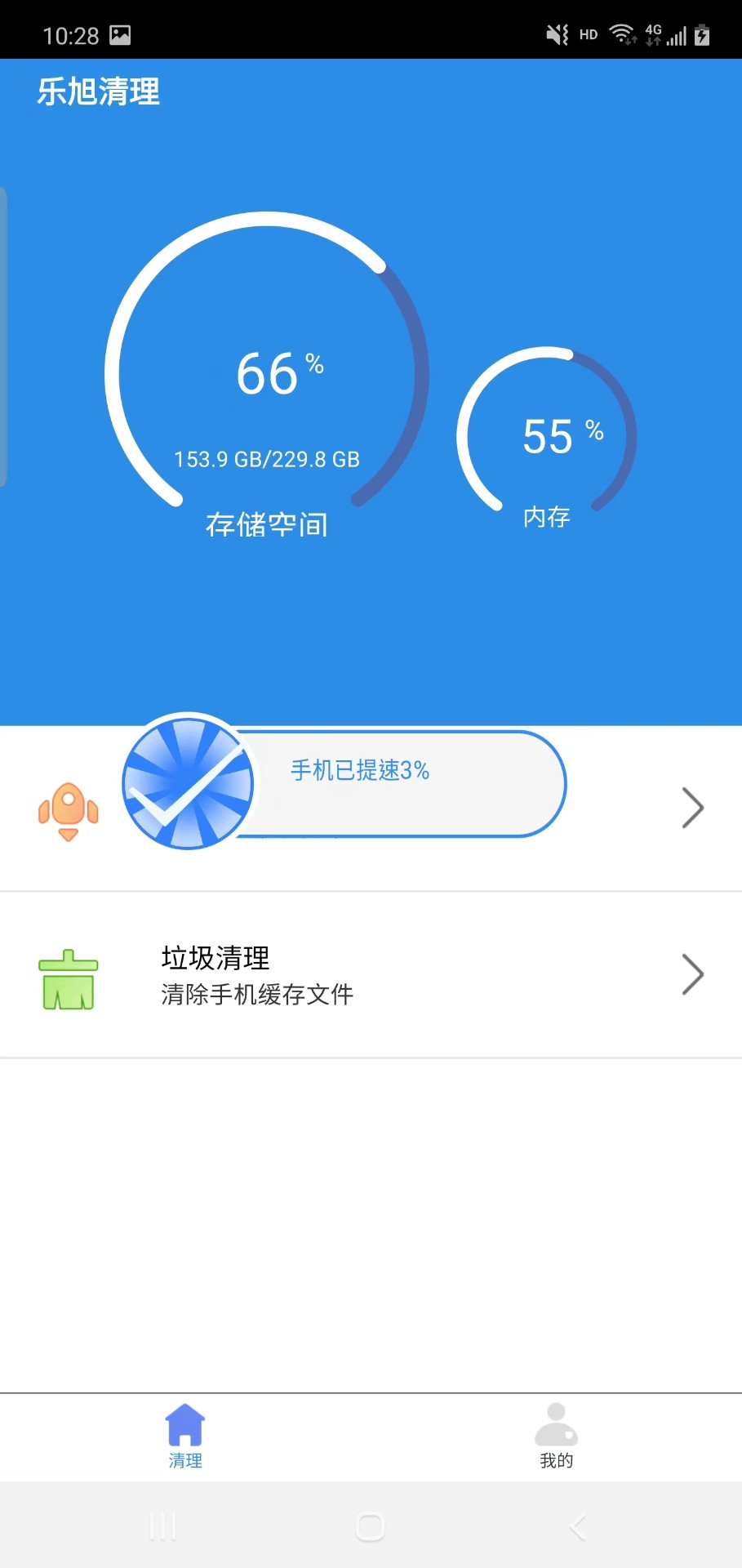Tap the person icon on the 我的 tab
742x1568 pixels.
tap(557, 1425)
